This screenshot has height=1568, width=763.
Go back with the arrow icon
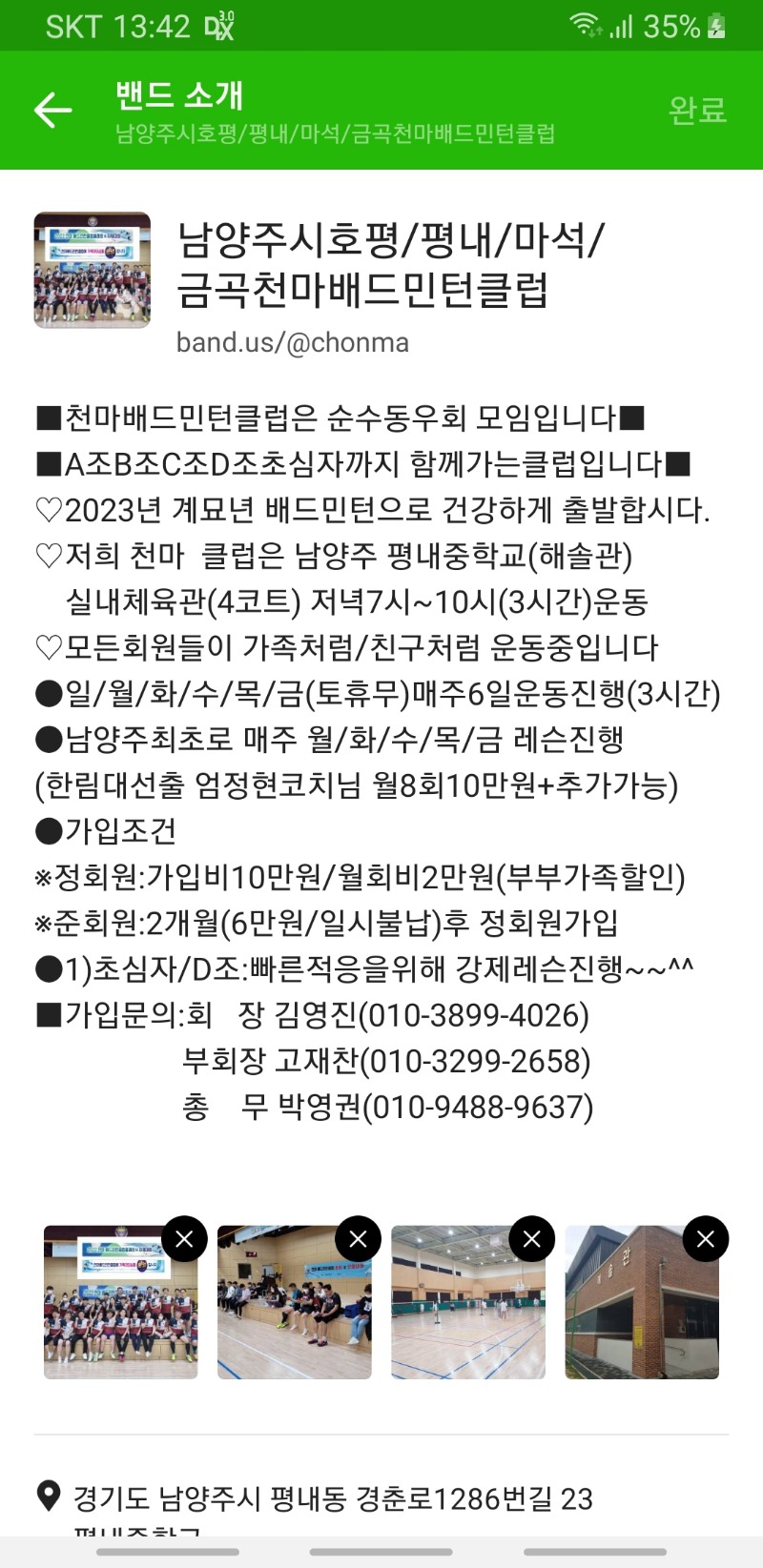click(53, 111)
